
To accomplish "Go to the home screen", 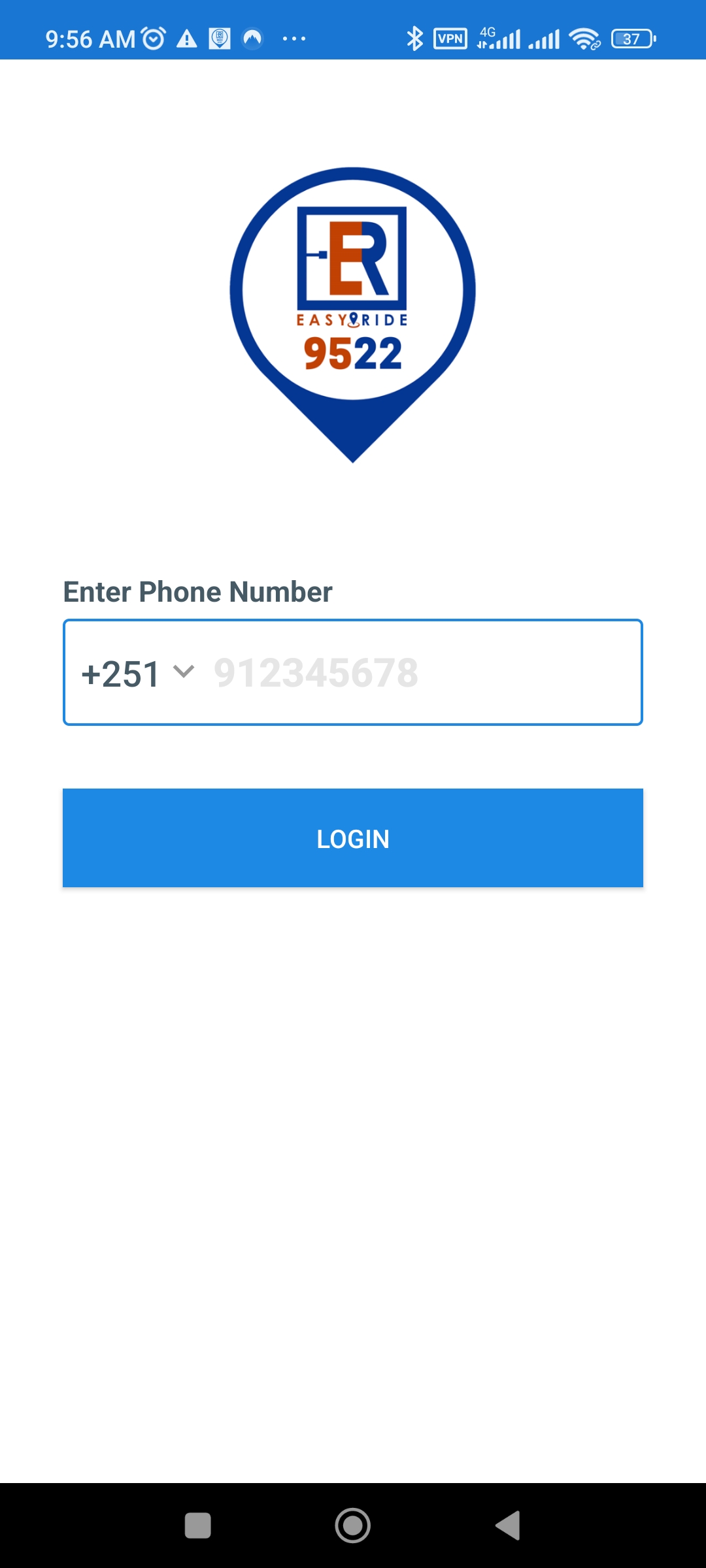I will (x=353, y=1526).
